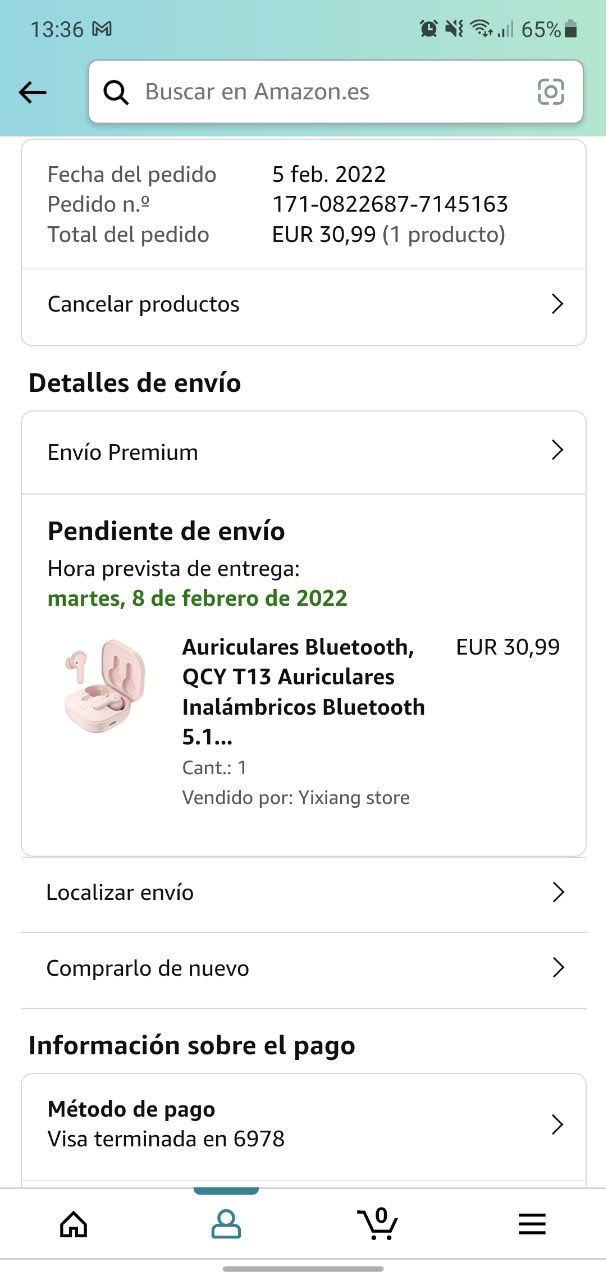
Task: Open Cancelar productos
Action: pos(303,304)
